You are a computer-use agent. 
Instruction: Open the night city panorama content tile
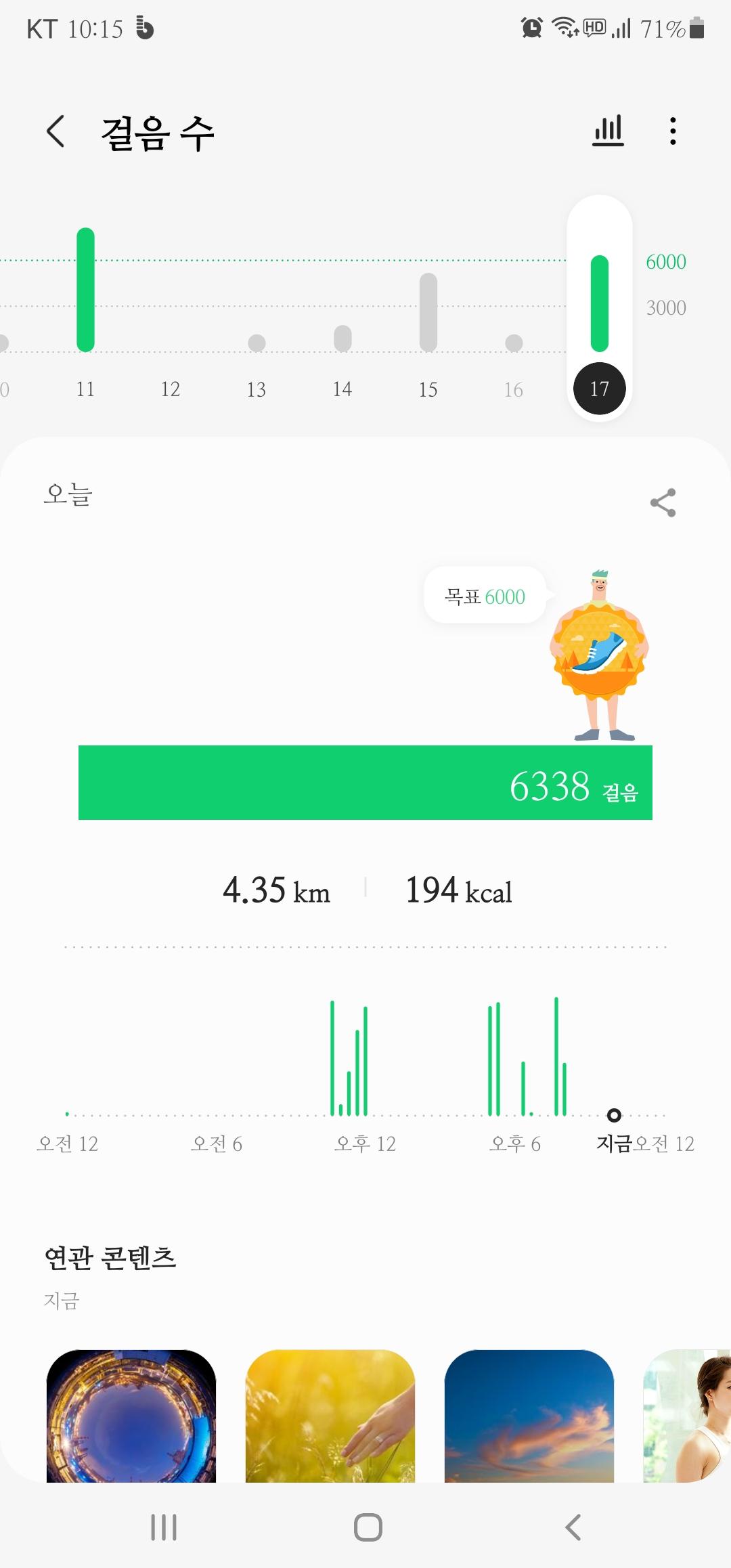pos(131,1415)
